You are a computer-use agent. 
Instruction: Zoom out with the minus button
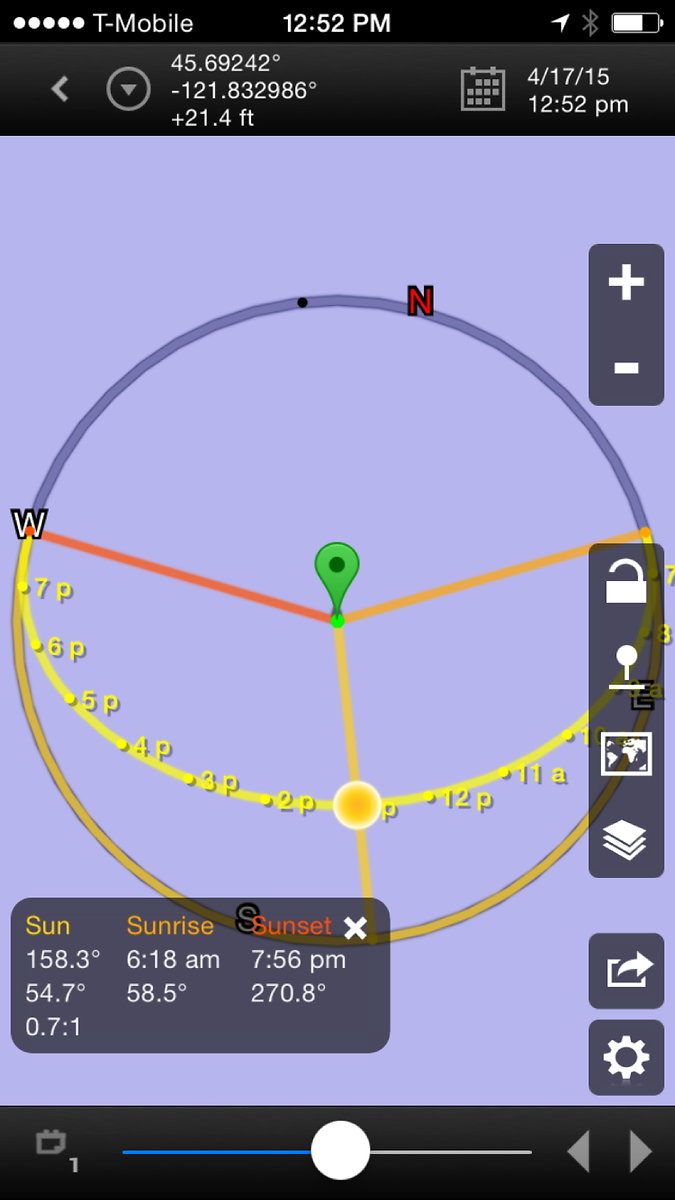tap(626, 368)
